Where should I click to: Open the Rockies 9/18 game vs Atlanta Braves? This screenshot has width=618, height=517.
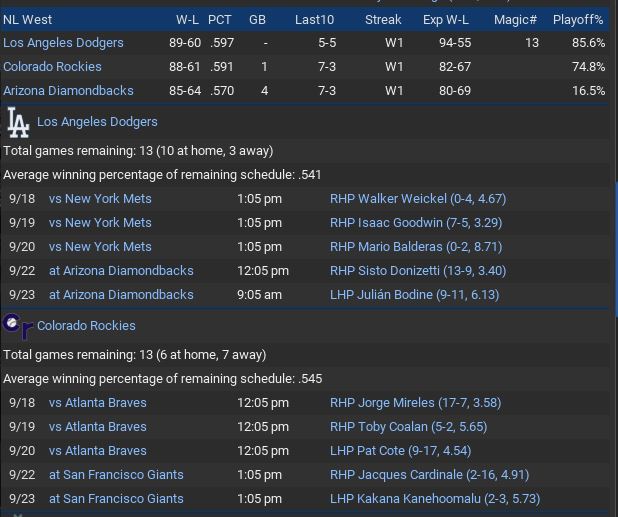point(97,403)
